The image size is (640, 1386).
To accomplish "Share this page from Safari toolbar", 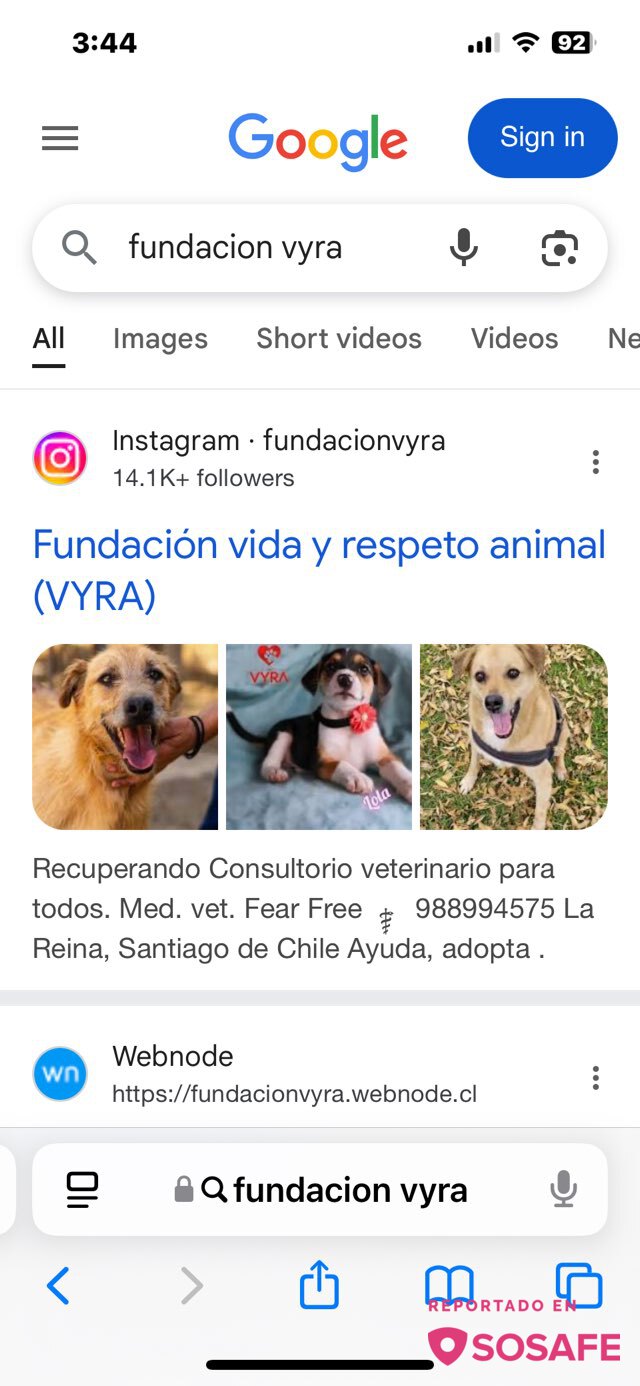I will pyautogui.click(x=319, y=1285).
